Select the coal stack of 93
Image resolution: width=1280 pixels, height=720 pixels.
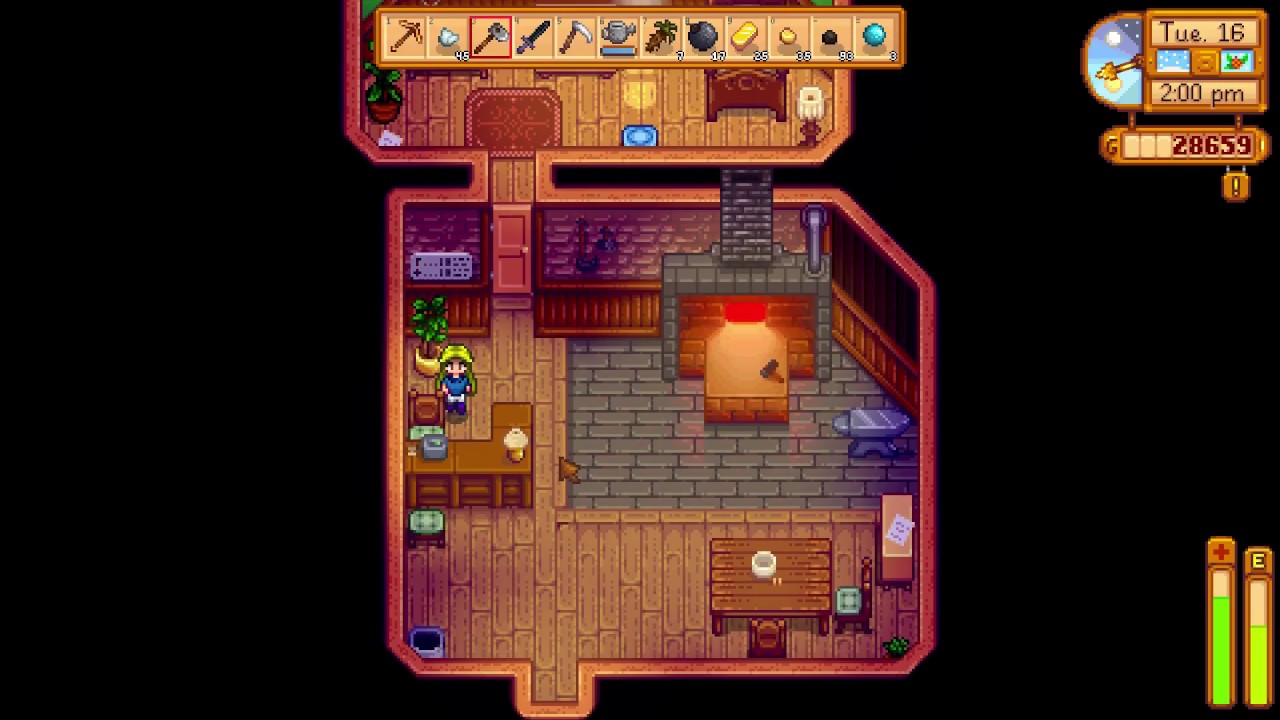pyautogui.click(x=830, y=38)
